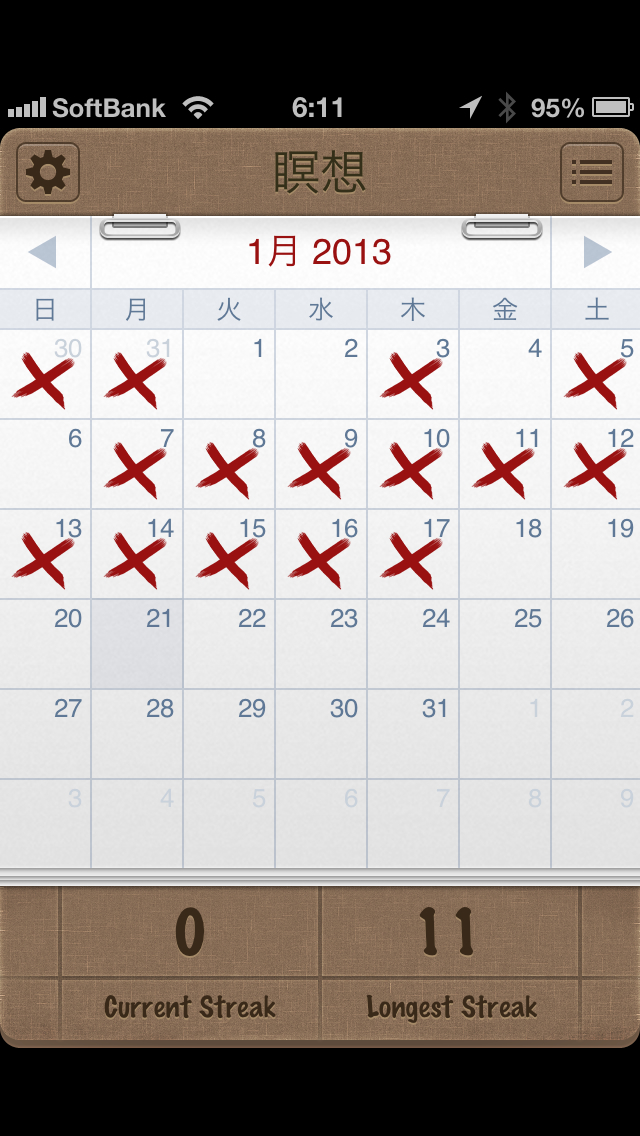The height and width of the screenshot is (1136, 640).
Task: Mark January 21 as done
Action: [x=137, y=644]
